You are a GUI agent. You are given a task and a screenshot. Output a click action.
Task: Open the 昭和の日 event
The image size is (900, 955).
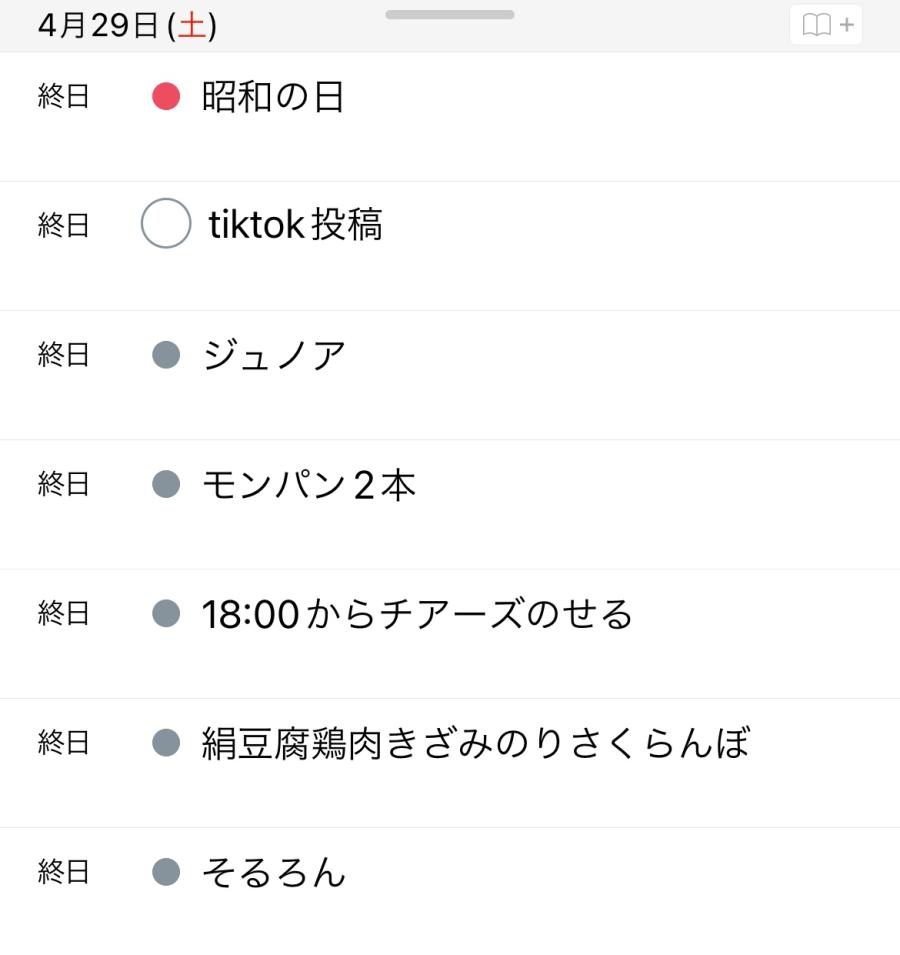273,97
